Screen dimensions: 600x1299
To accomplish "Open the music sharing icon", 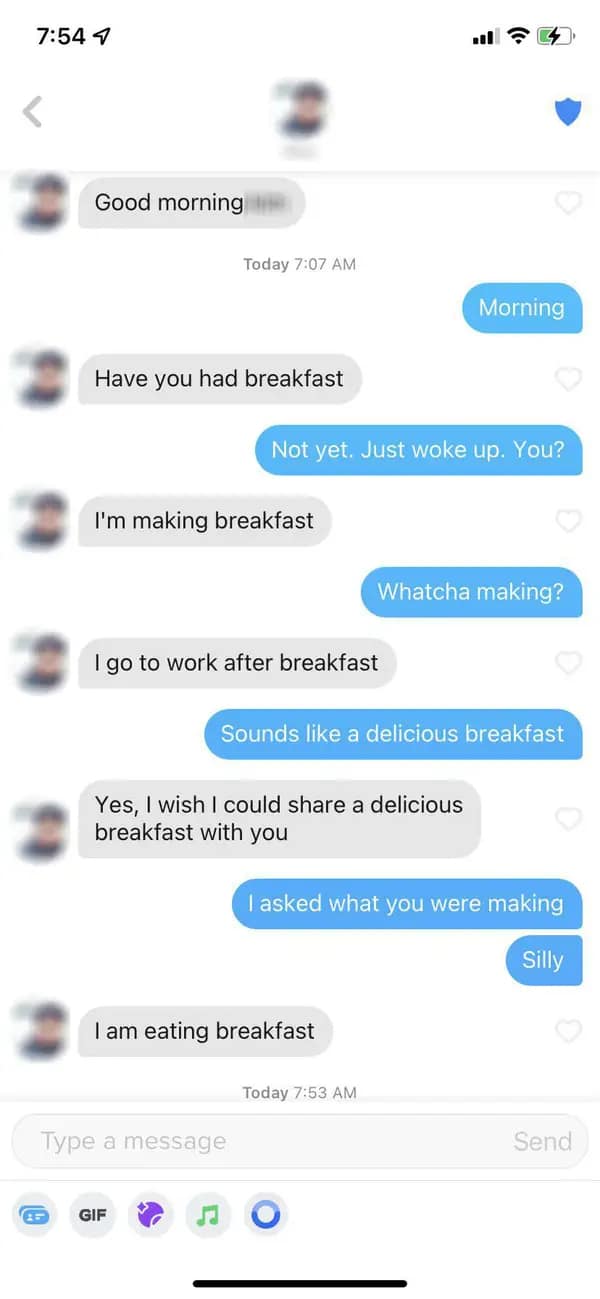I will tap(208, 1215).
